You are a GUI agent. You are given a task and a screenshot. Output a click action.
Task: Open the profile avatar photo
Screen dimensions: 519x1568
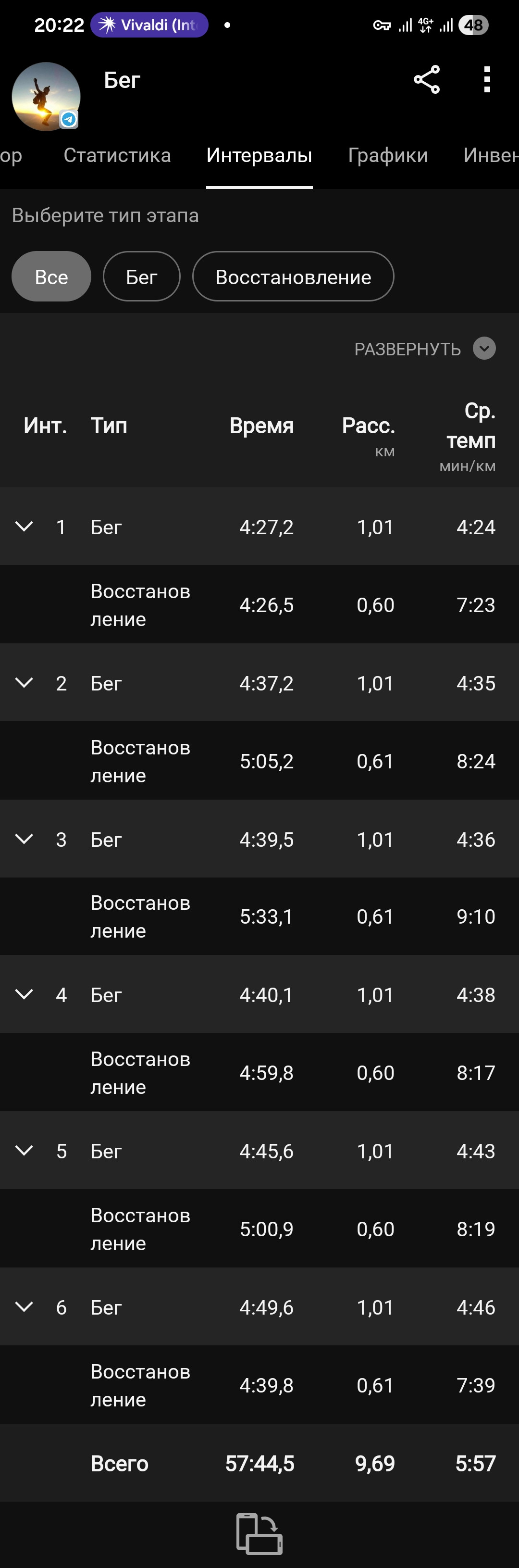tap(46, 96)
